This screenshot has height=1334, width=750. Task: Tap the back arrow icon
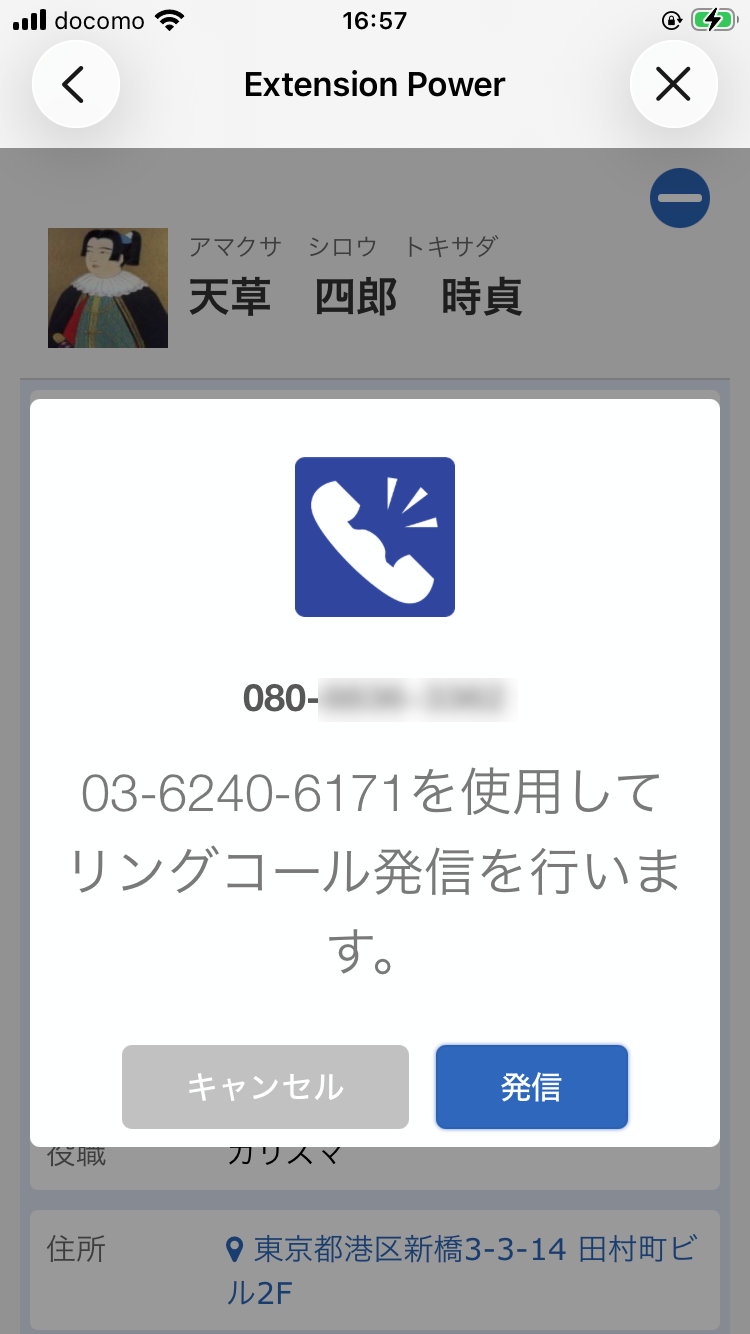[76, 84]
